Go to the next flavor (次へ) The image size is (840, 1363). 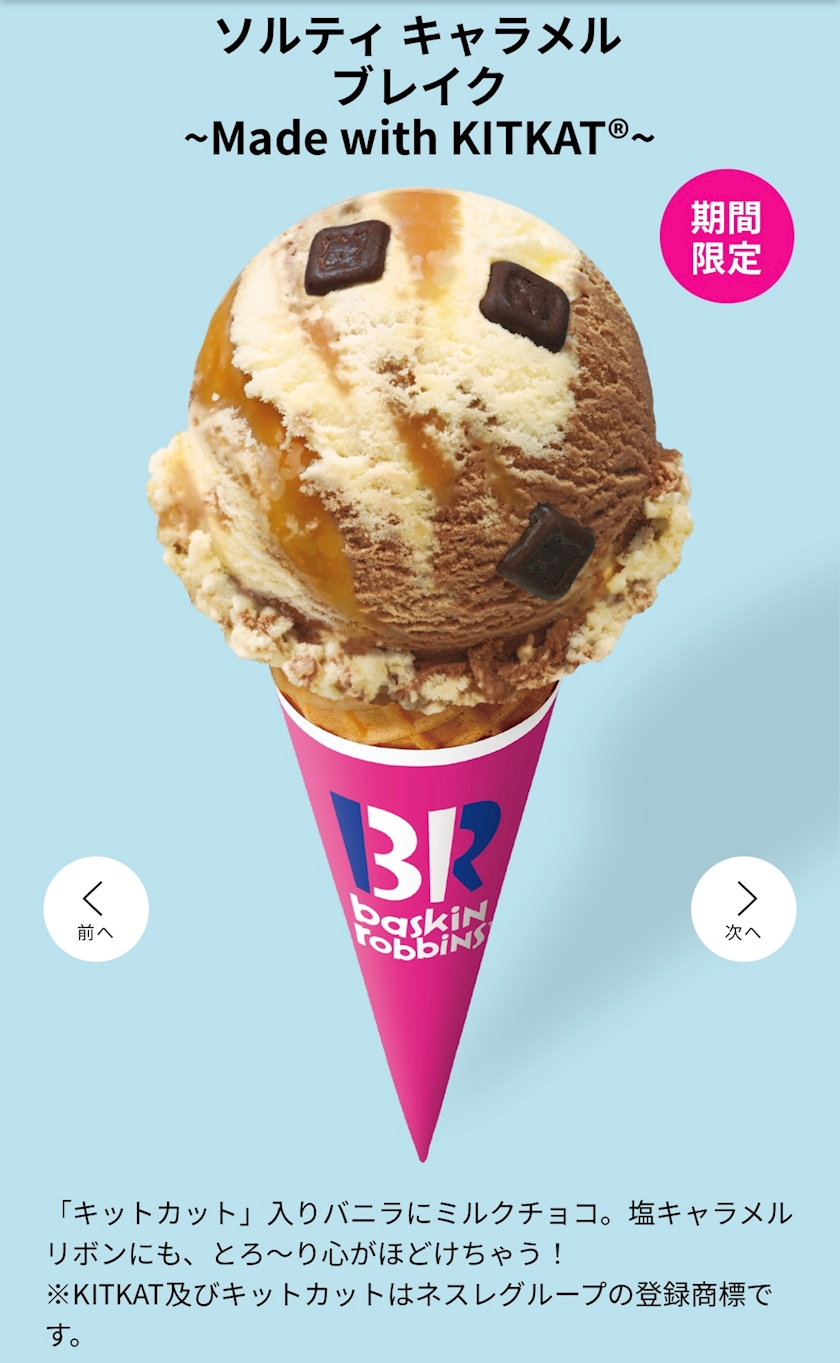click(x=744, y=909)
